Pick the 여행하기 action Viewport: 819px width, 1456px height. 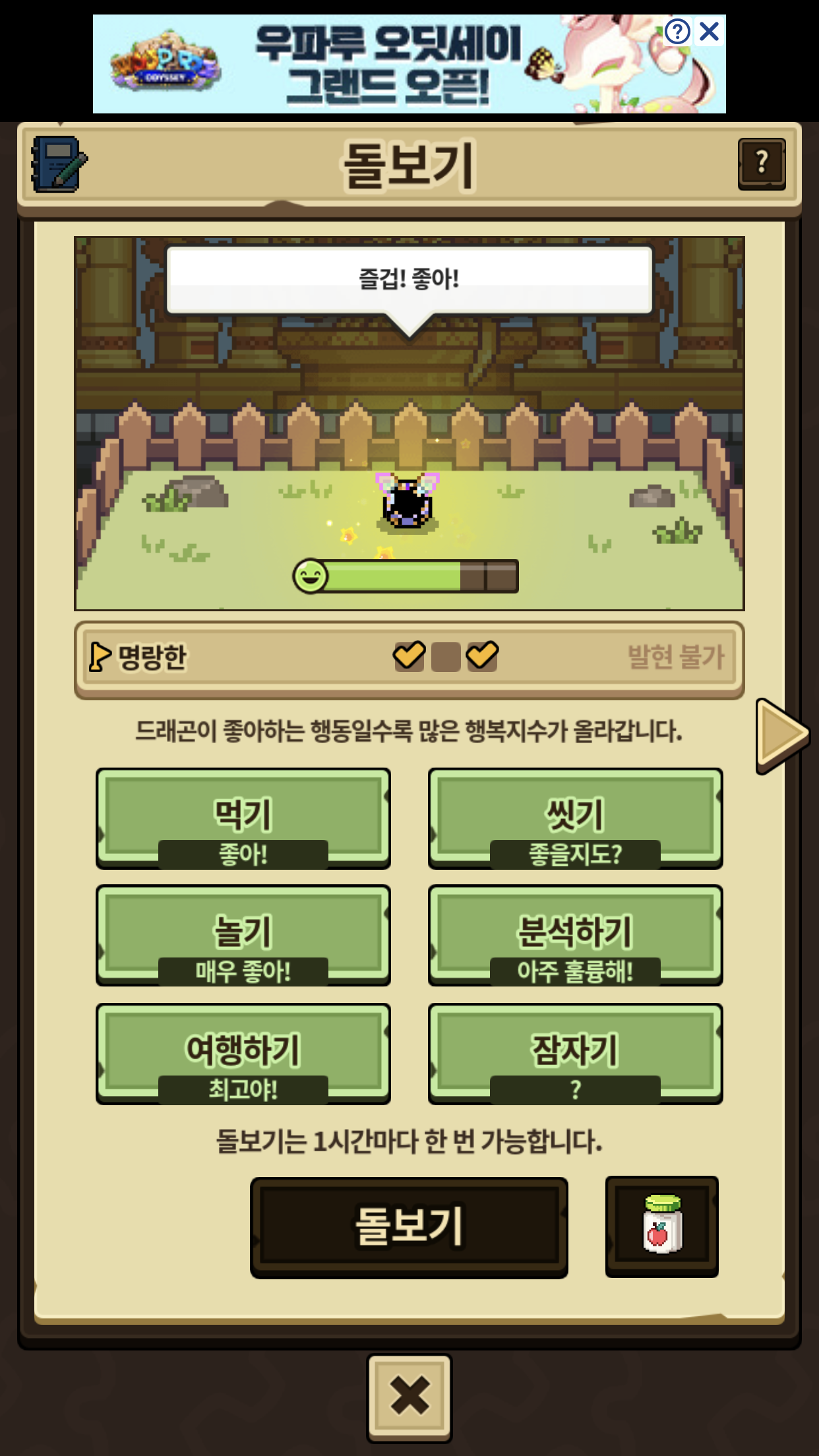[x=243, y=1053]
